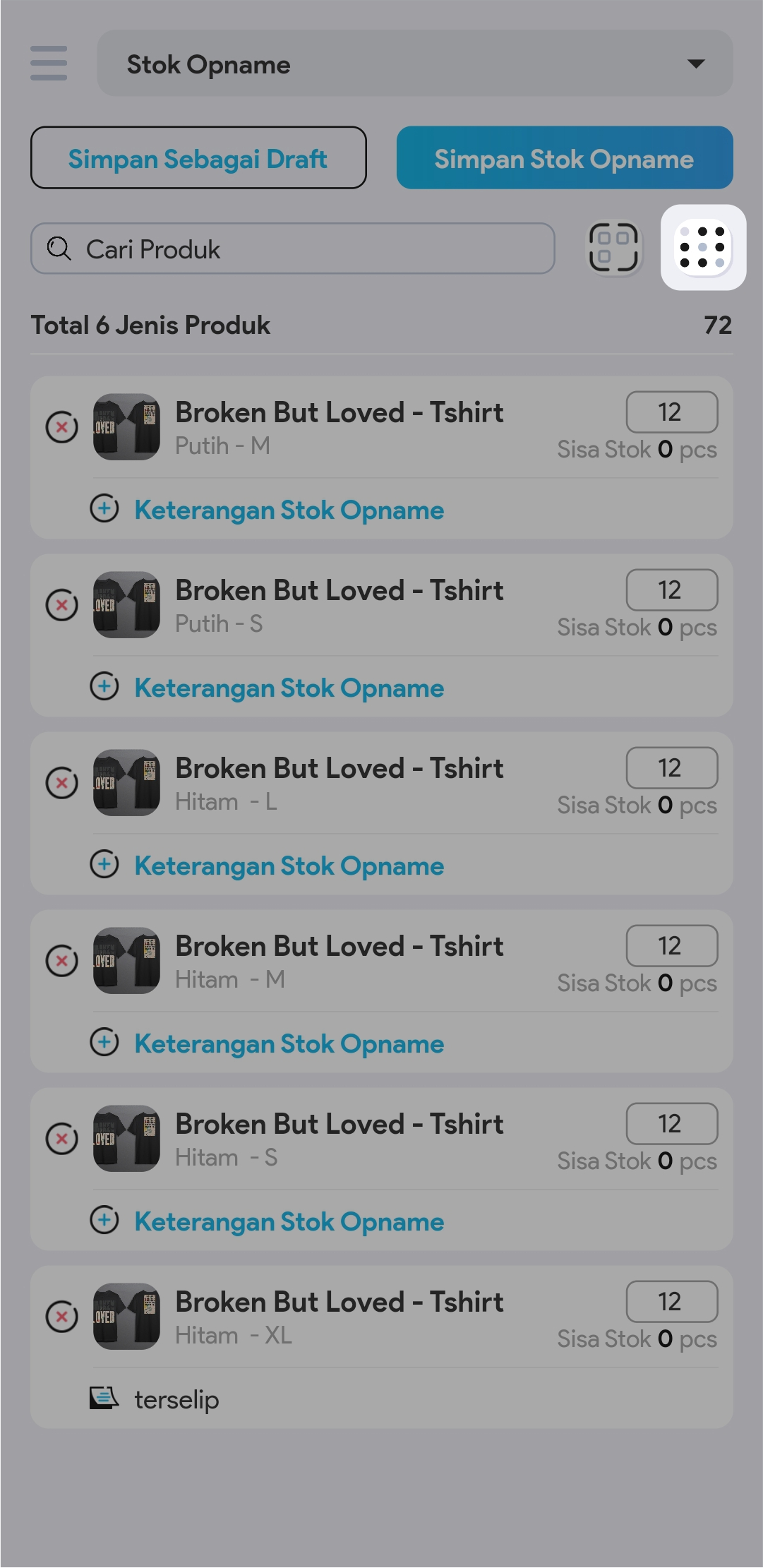Add Keterangan Stok Opname for Putih - S
Viewport: 763px width, 1568px height.
click(x=289, y=688)
